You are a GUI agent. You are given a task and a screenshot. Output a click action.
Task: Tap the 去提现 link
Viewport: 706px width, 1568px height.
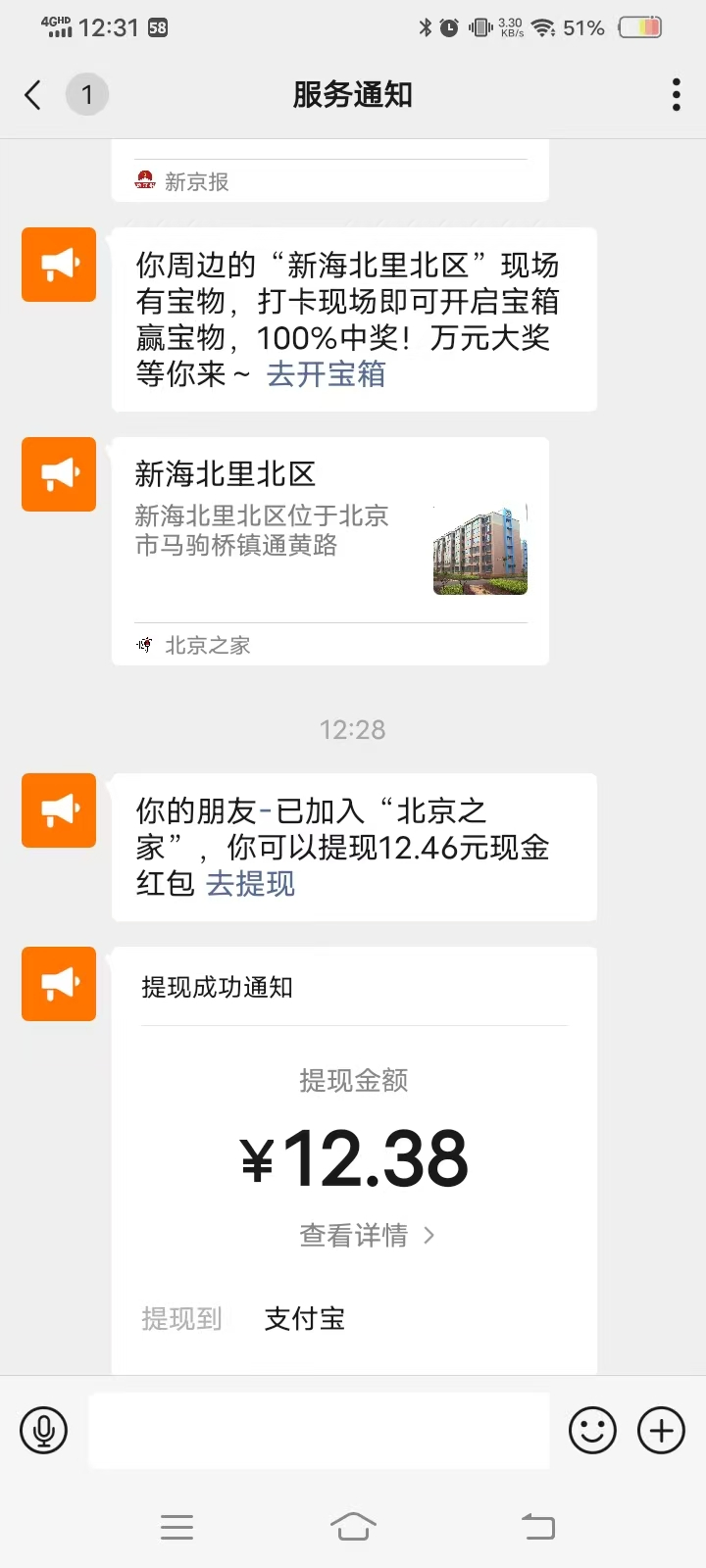[250, 884]
